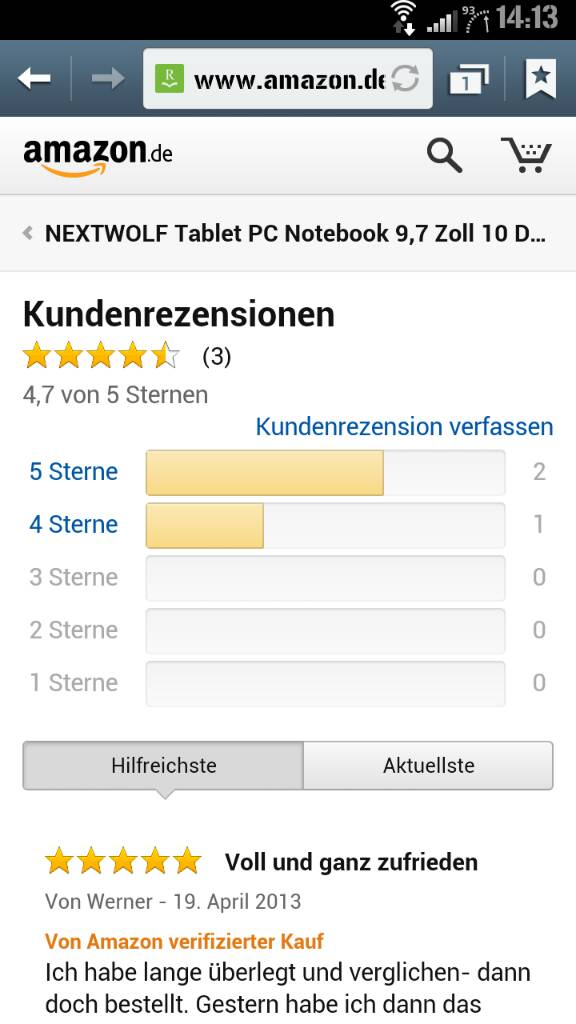Switch to the Aktuellste tab
The width and height of the screenshot is (576, 1024).
[428, 765]
